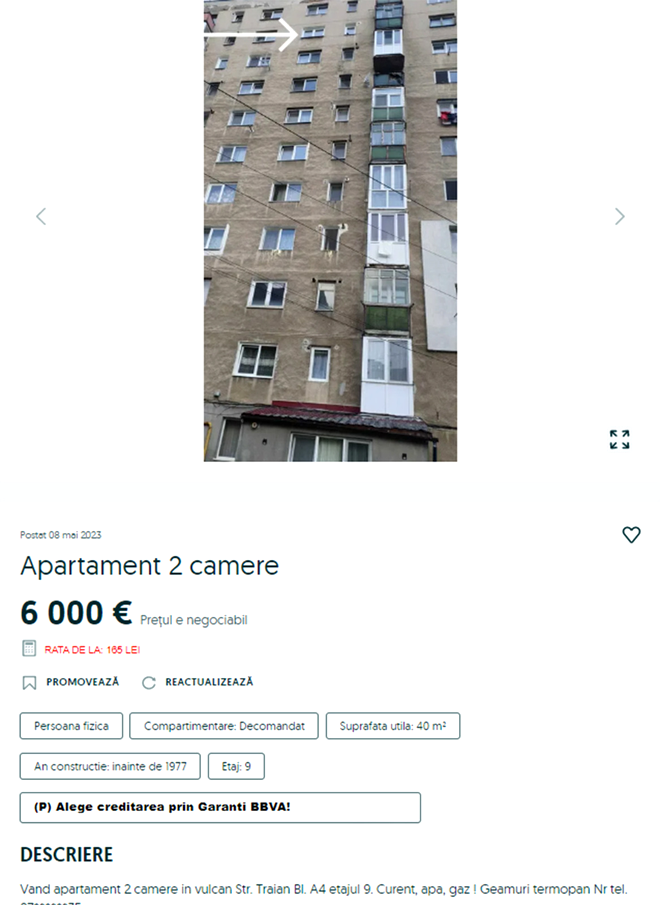Open the apartment photo
This screenshot has height=905, width=660.
pos(330,230)
